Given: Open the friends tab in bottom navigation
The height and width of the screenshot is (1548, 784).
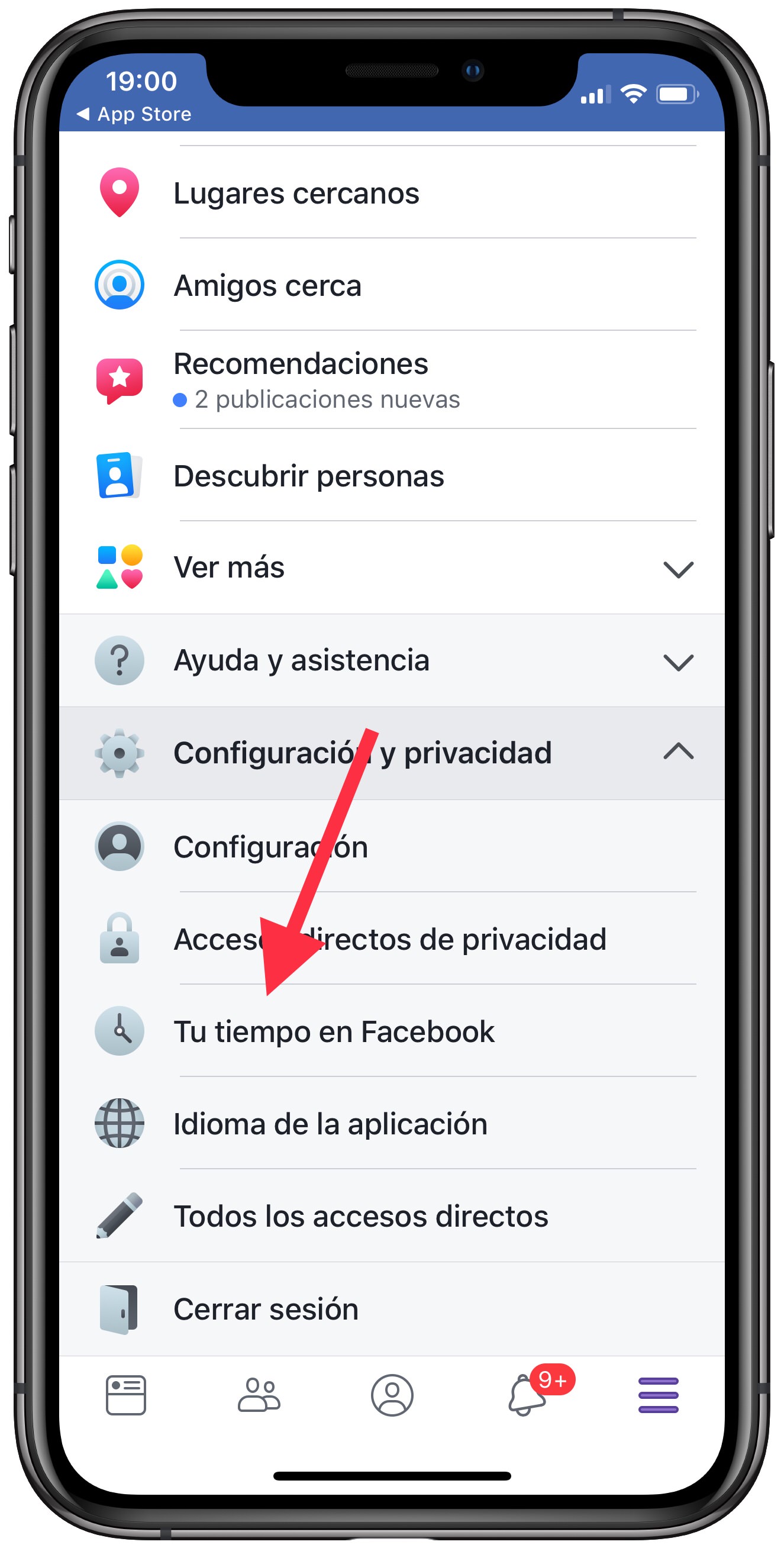Looking at the screenshot, I should click(x=260, y=1396).
